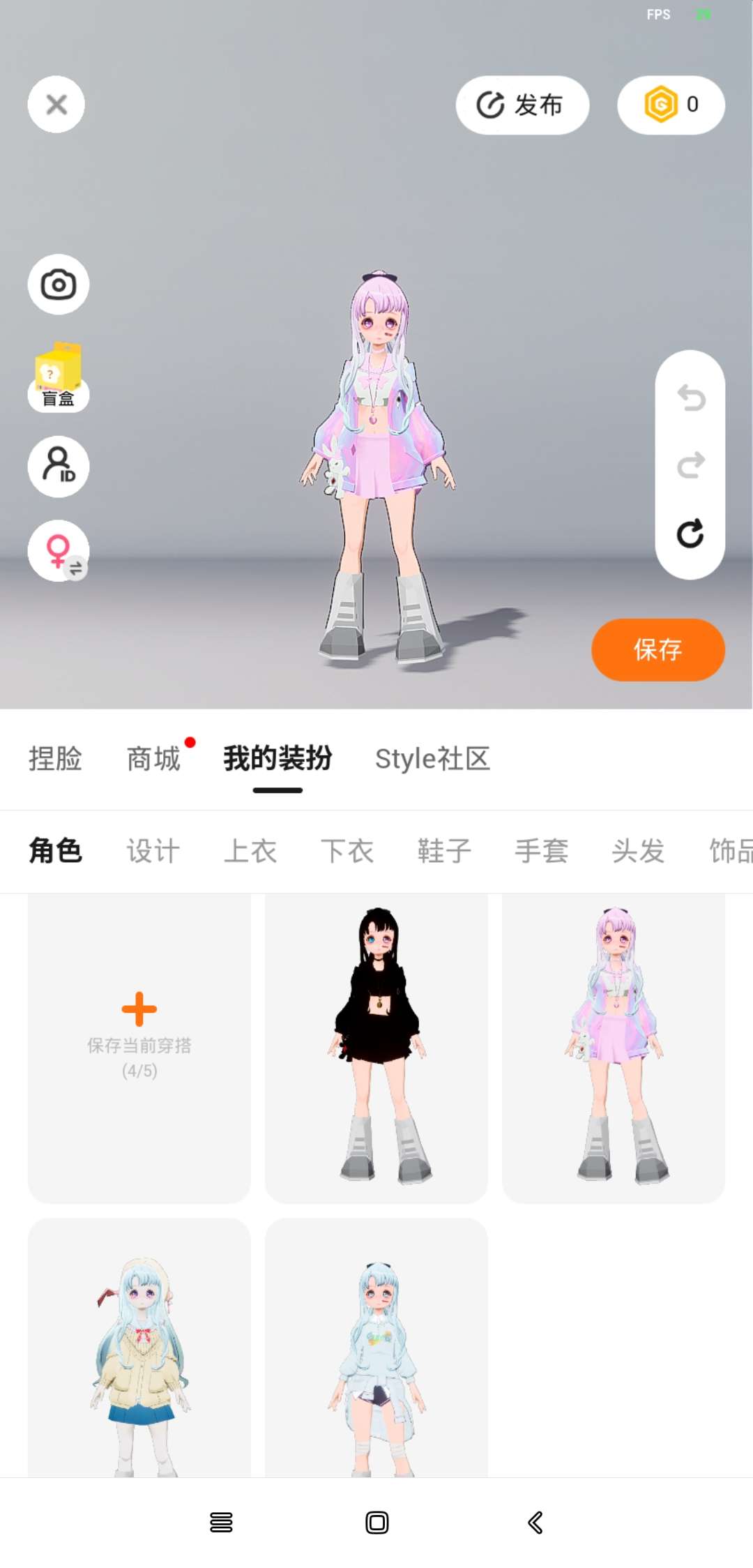Switch the character gender
Screen dimensions: 753x1568
click(59, 551)
